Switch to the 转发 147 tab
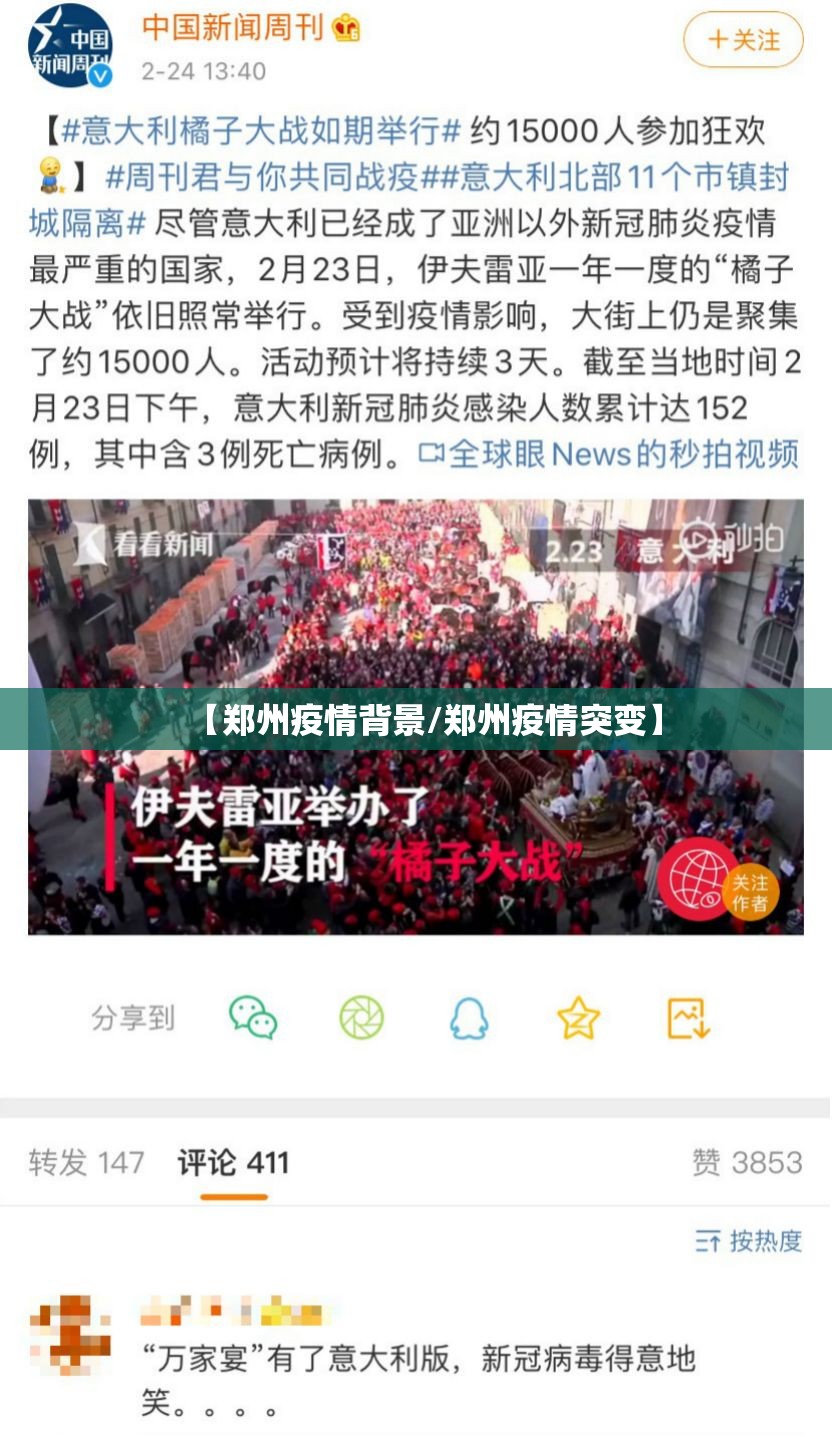Screen dimensions: 832x1438 coord(86,1163)
